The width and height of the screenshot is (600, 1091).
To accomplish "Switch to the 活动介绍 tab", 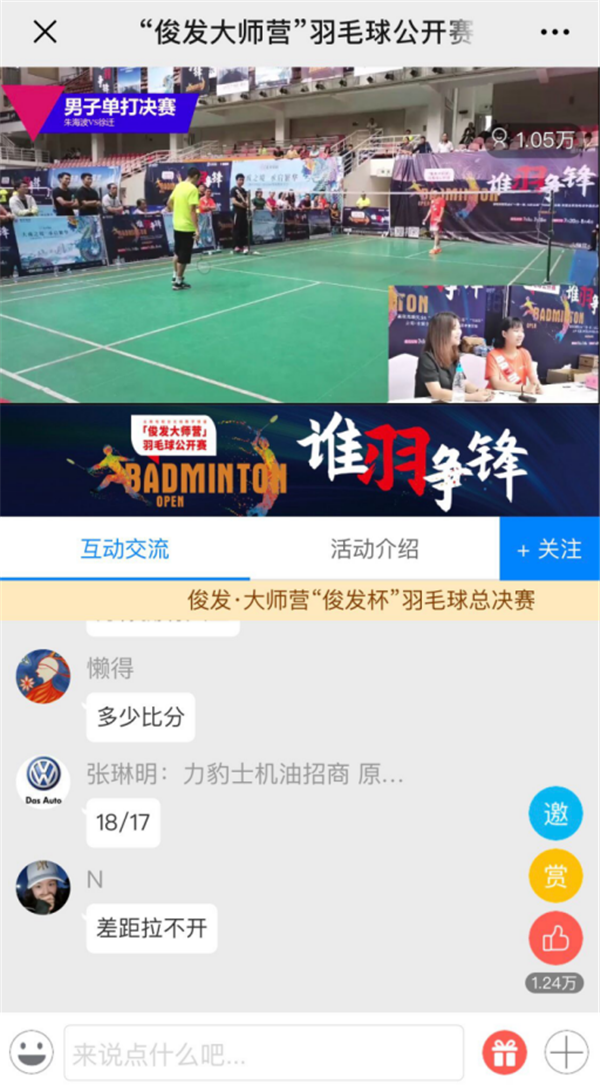I will pyautogui.click(x=374, y=549).
